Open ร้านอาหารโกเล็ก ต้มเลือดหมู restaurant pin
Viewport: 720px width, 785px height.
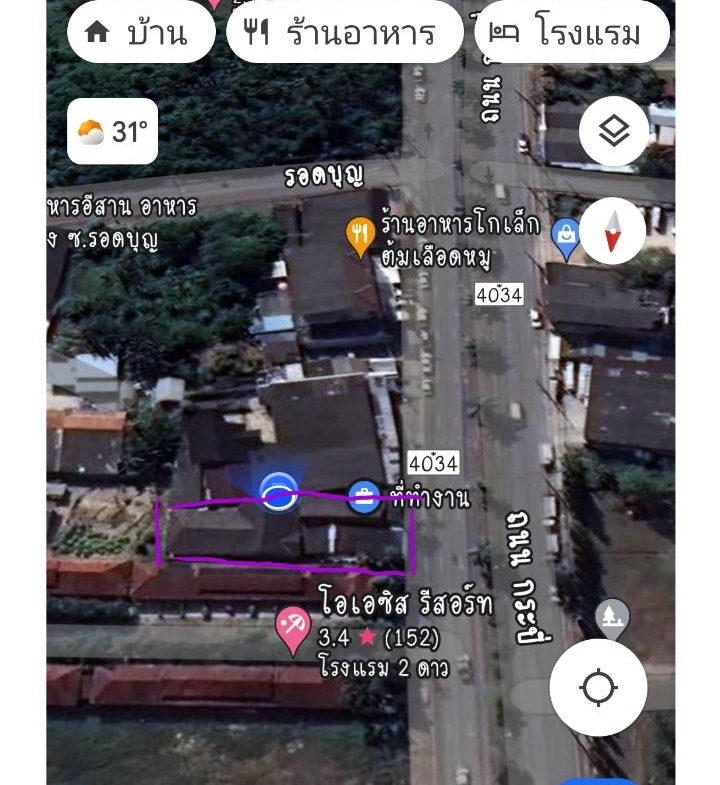[x=360, y=235]
